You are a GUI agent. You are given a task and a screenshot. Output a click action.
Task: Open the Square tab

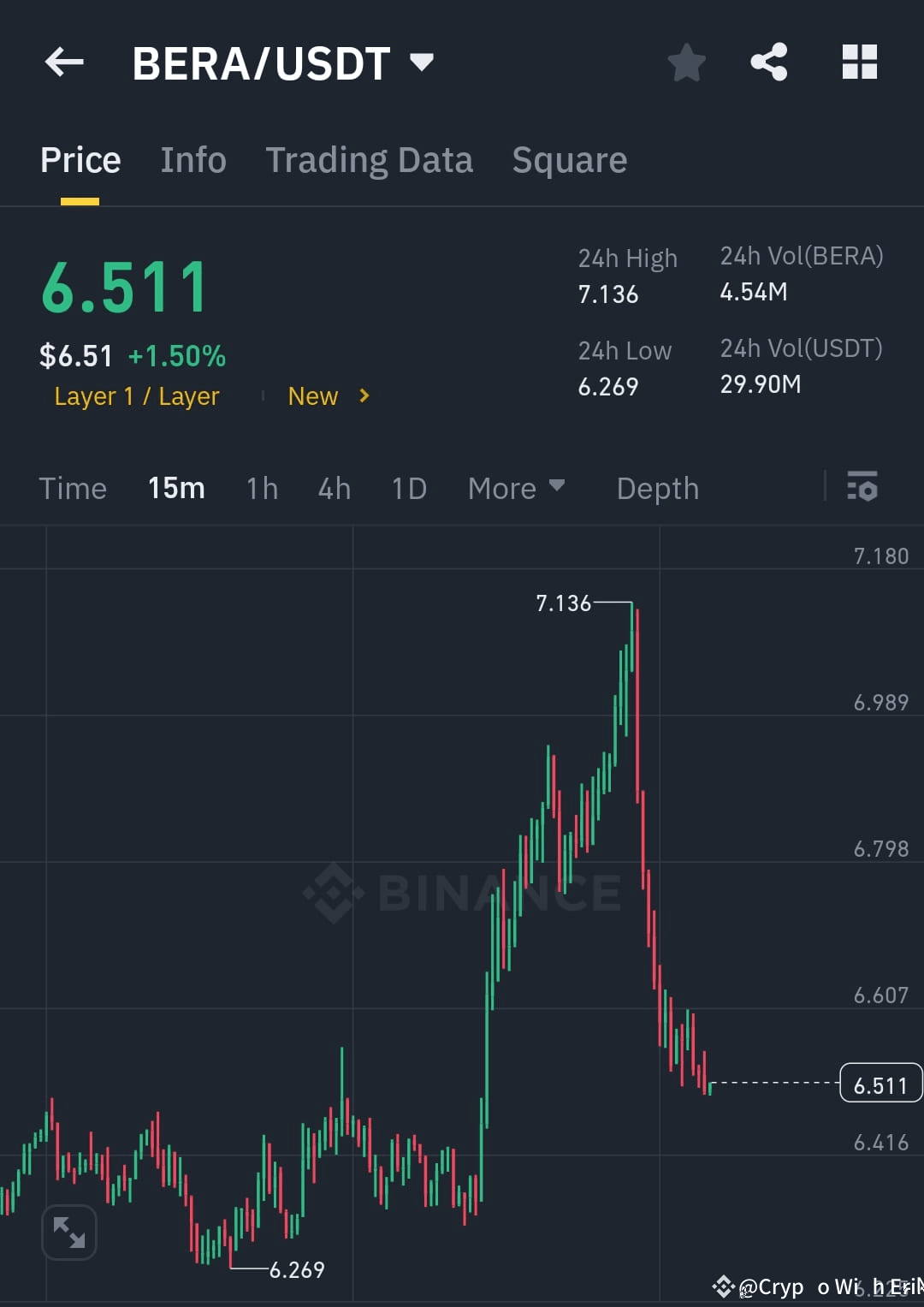pos(569,159)
